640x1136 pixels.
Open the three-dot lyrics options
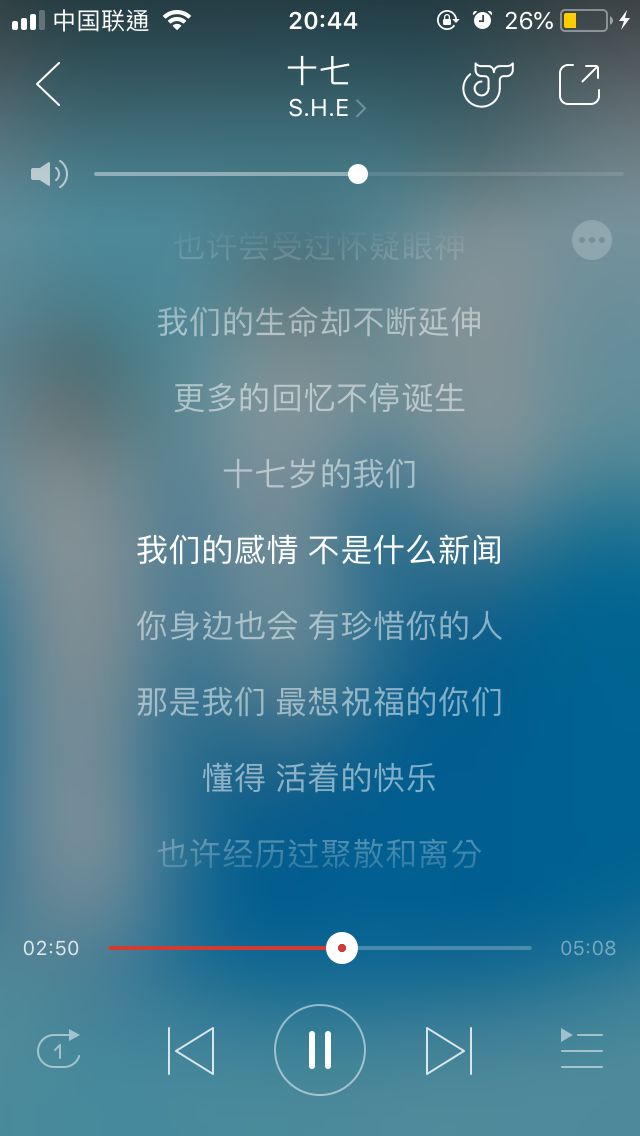[x=591, y=240]
